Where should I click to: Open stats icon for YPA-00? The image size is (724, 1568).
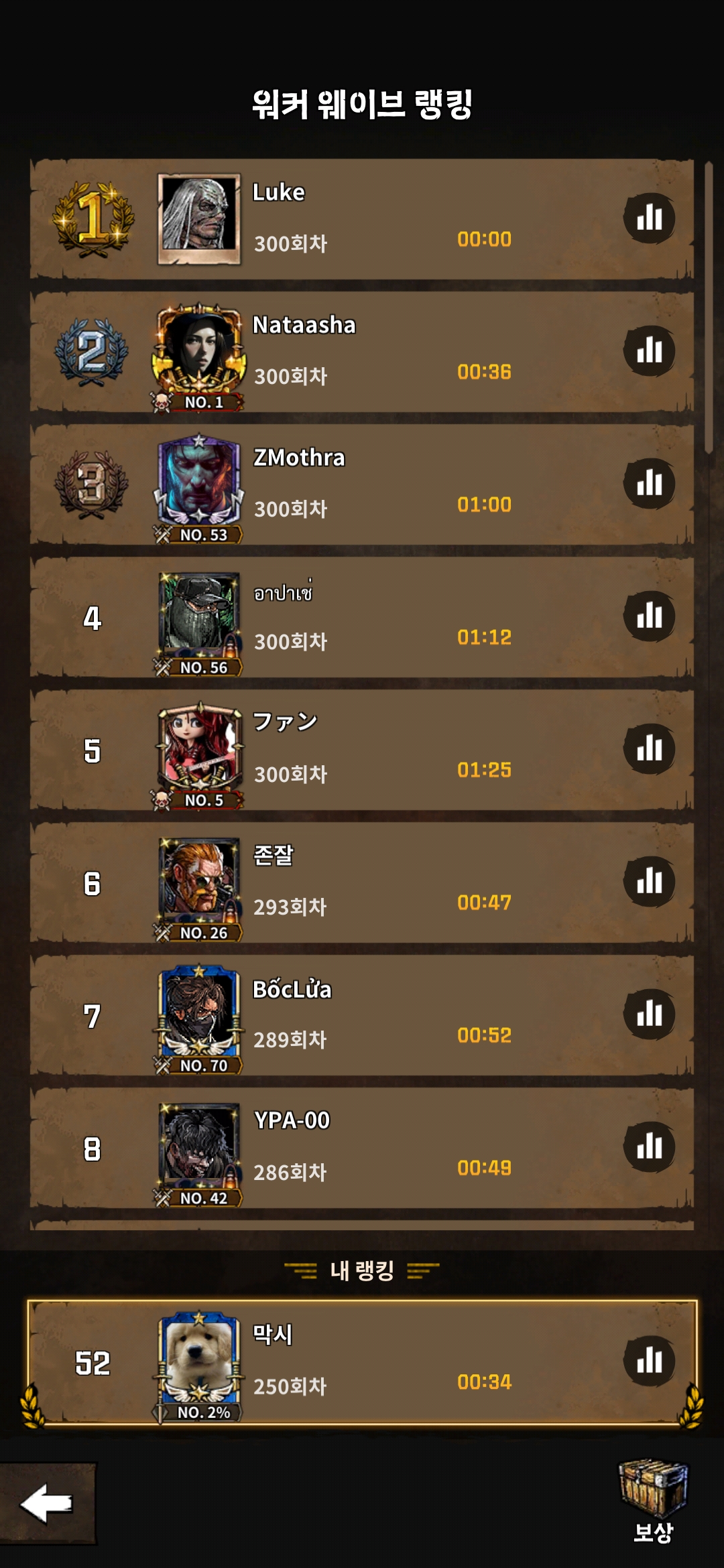[x=649, y=1147]
